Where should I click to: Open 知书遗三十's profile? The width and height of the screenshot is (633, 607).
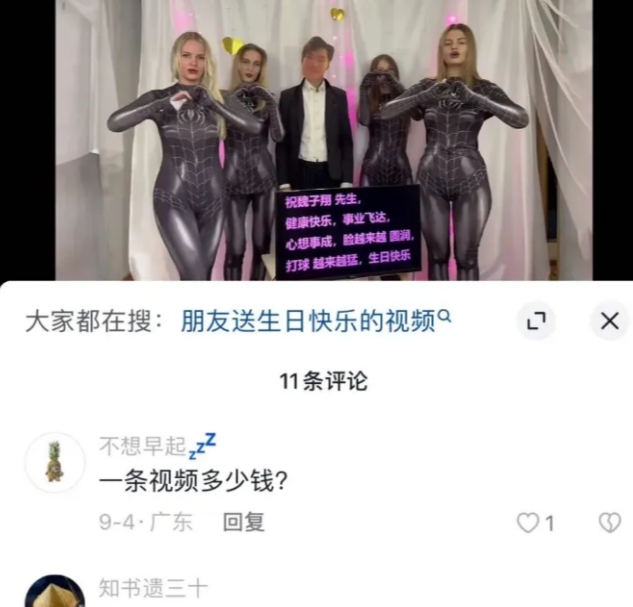54,595
